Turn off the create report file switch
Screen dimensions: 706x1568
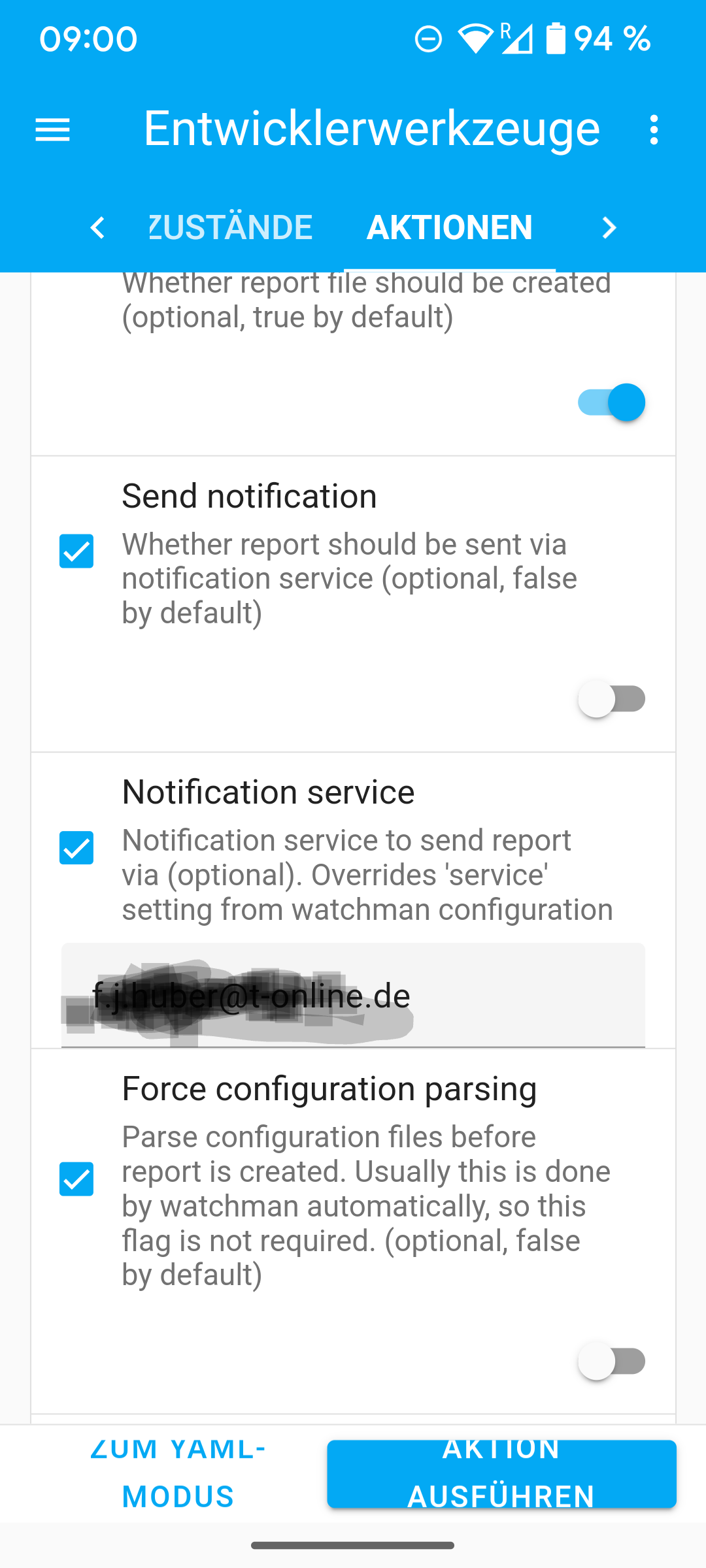(611, 402)
